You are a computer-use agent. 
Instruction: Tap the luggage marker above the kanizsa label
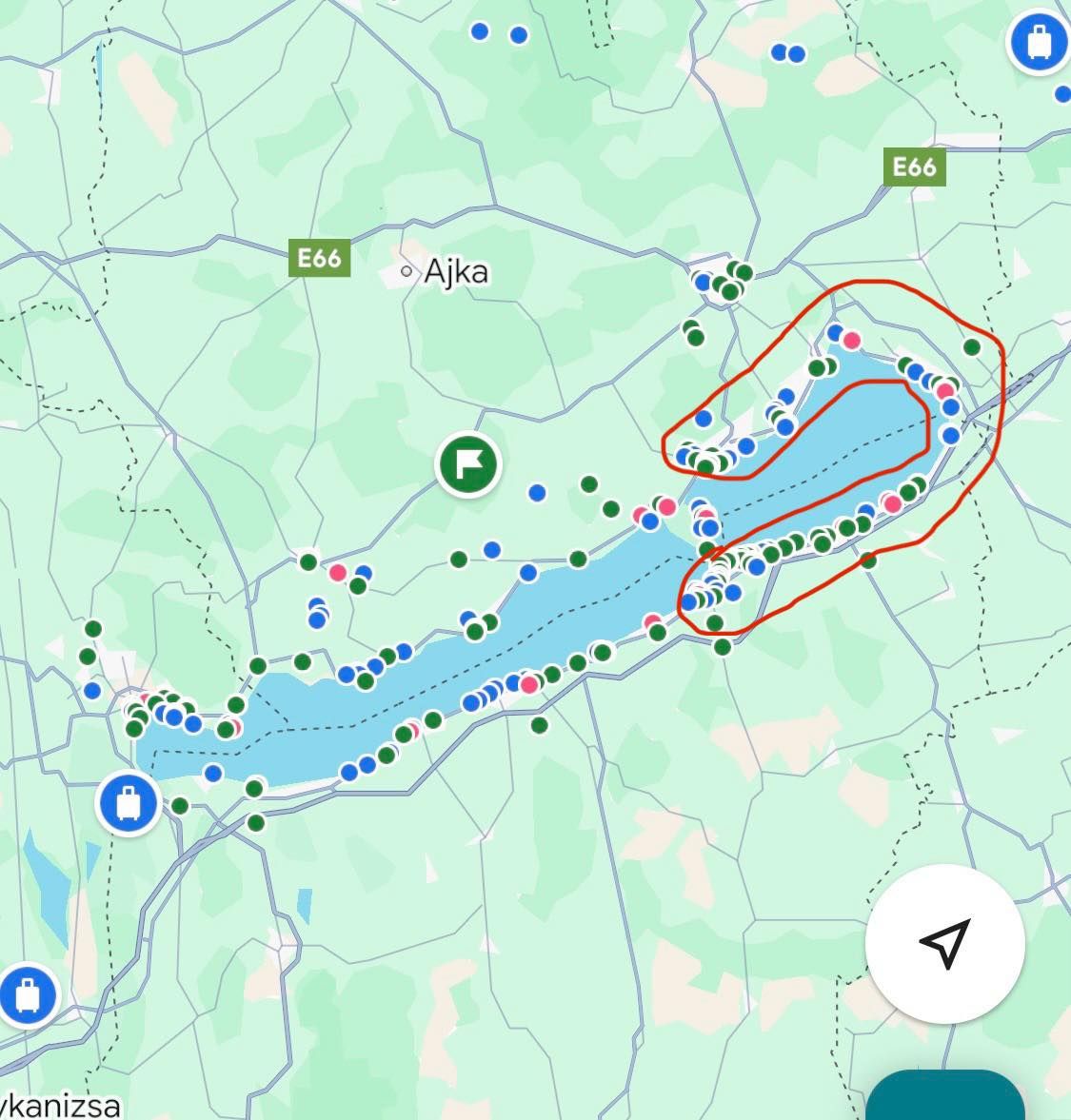tap(26, 994)
